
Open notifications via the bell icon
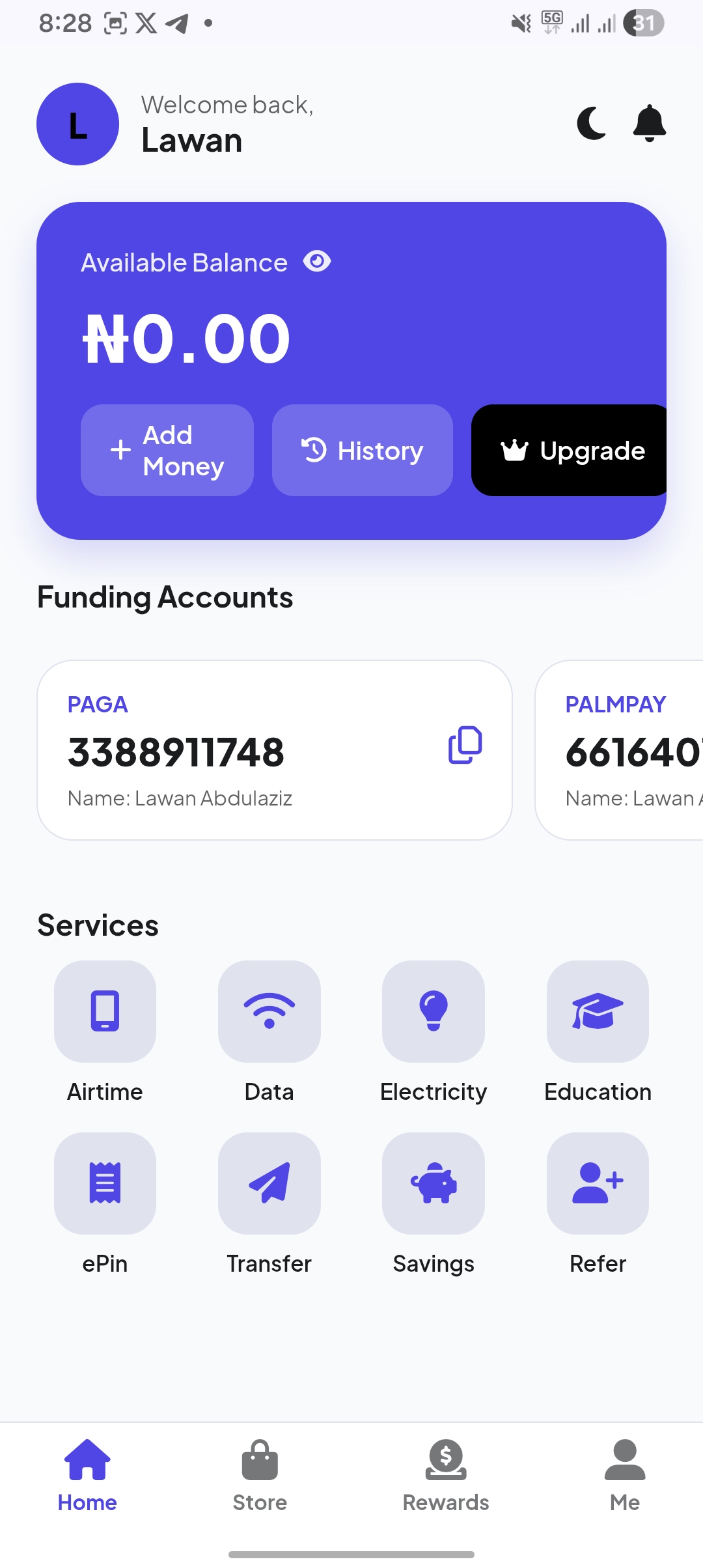click(649, 124)
